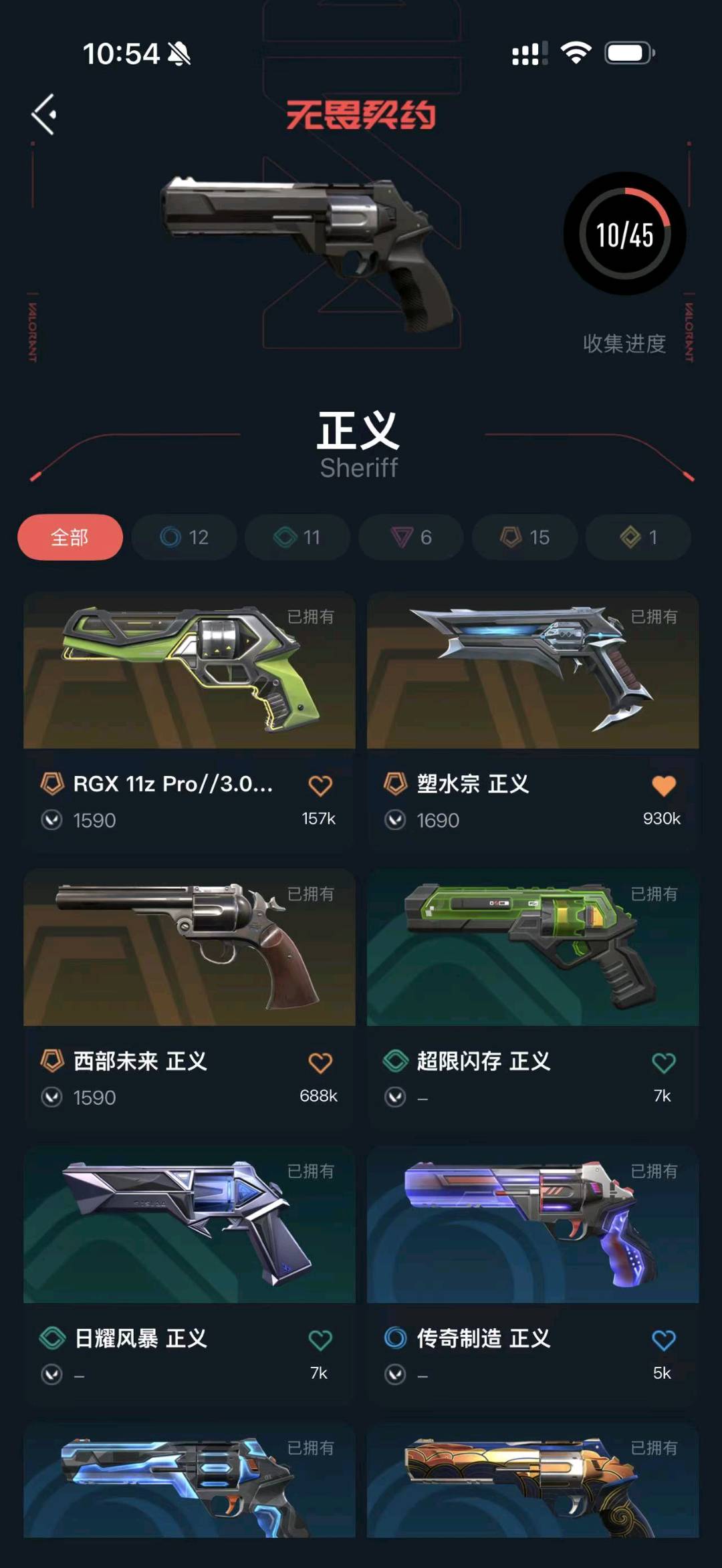Go back with the top-left arrow
722x1568 pixels.
tap(44, 114)
